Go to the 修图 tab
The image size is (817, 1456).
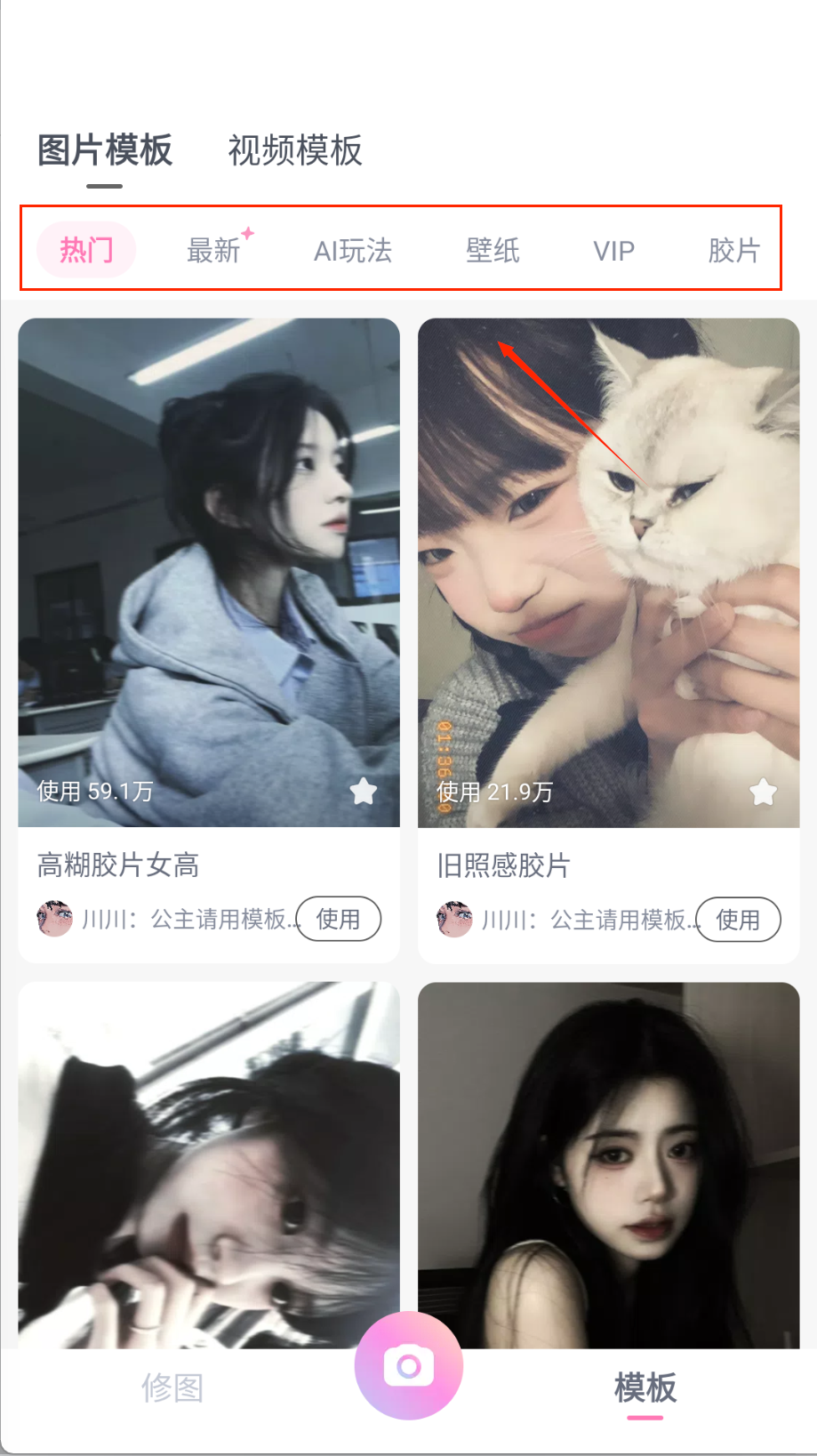[x=172, y=1387]
